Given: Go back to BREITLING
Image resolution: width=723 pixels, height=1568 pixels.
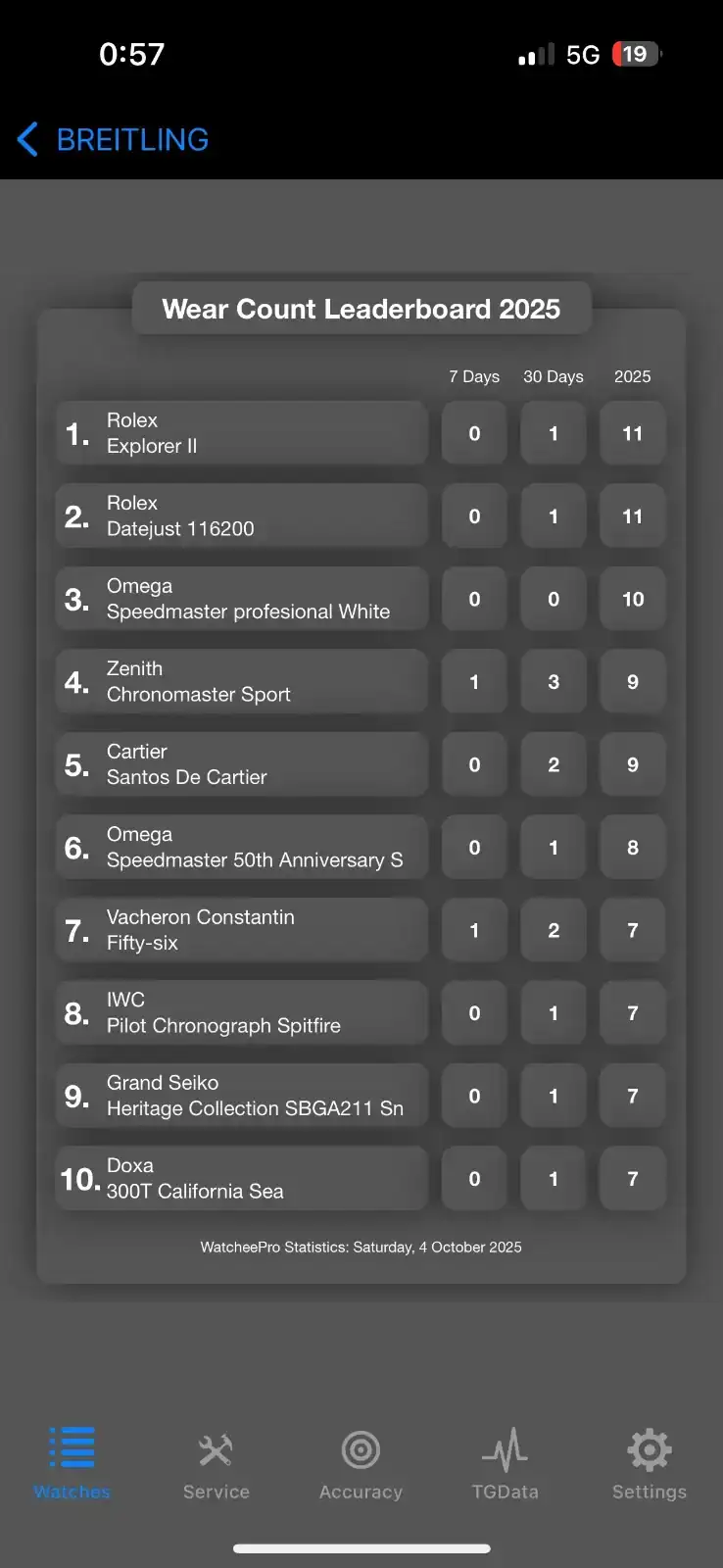Looking at the screenshot, I should [x=114, y=139].
